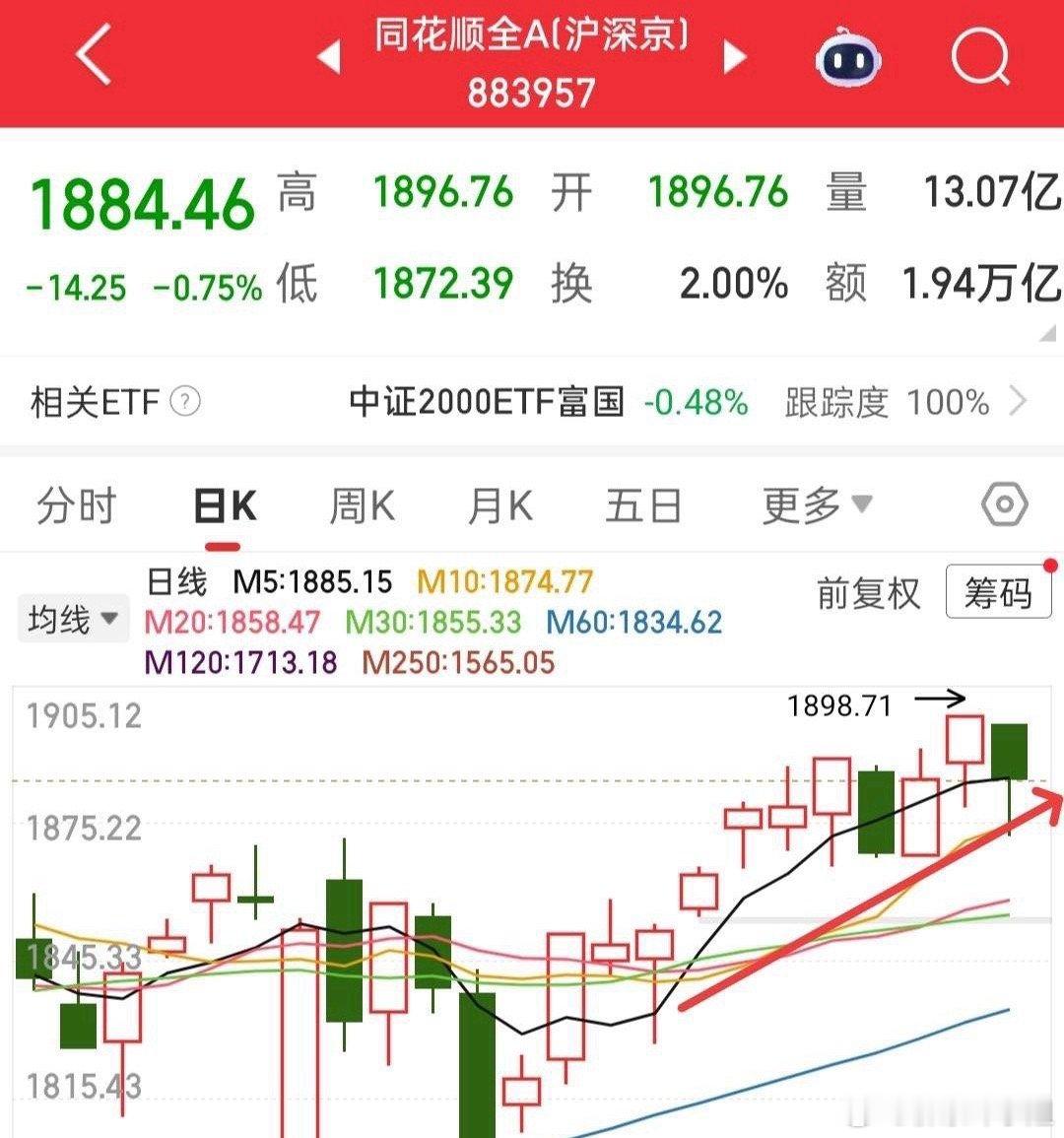Expand the 更多 period dropdown

tap(815, 503)
